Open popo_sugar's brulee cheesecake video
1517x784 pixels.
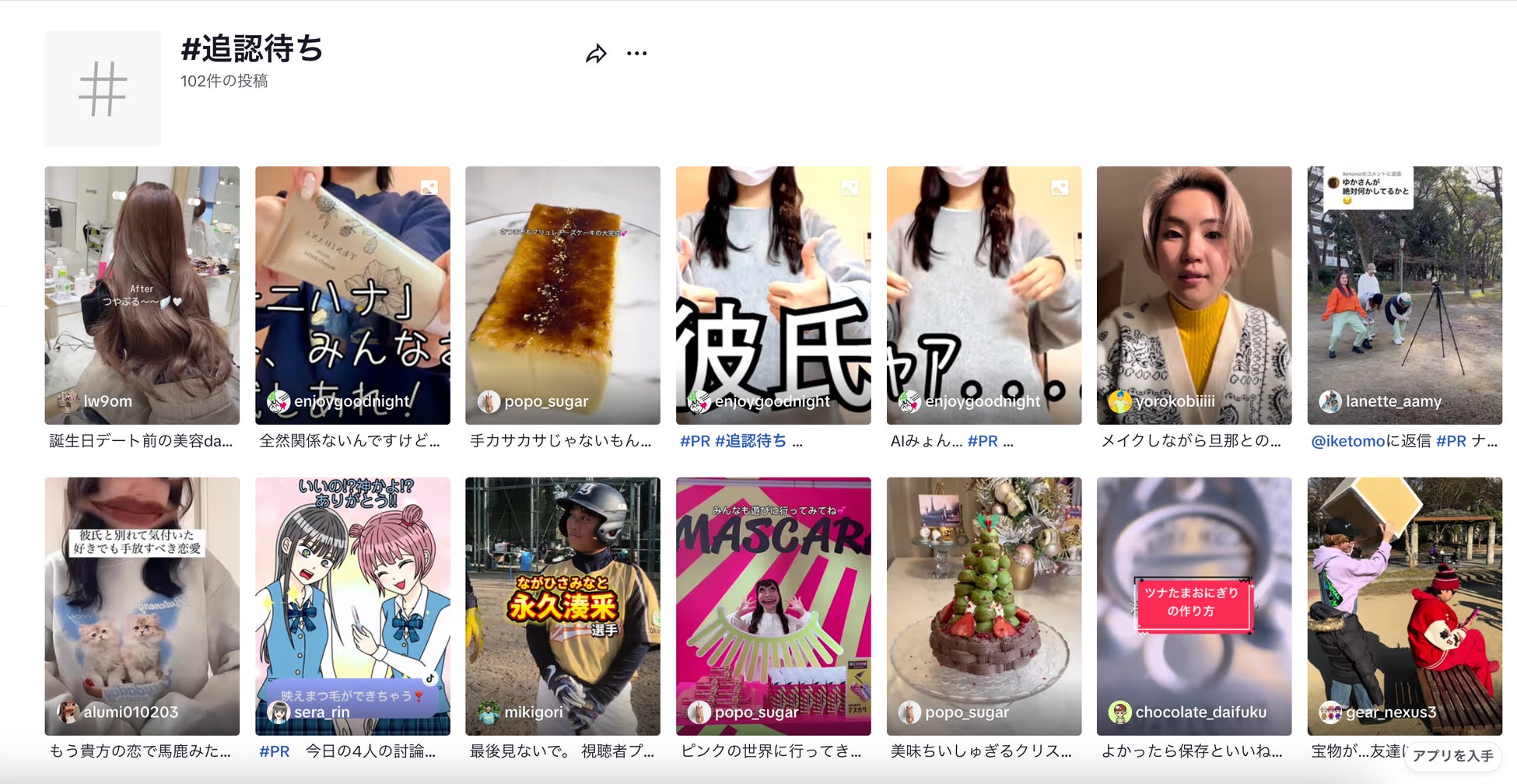(562, 296)
